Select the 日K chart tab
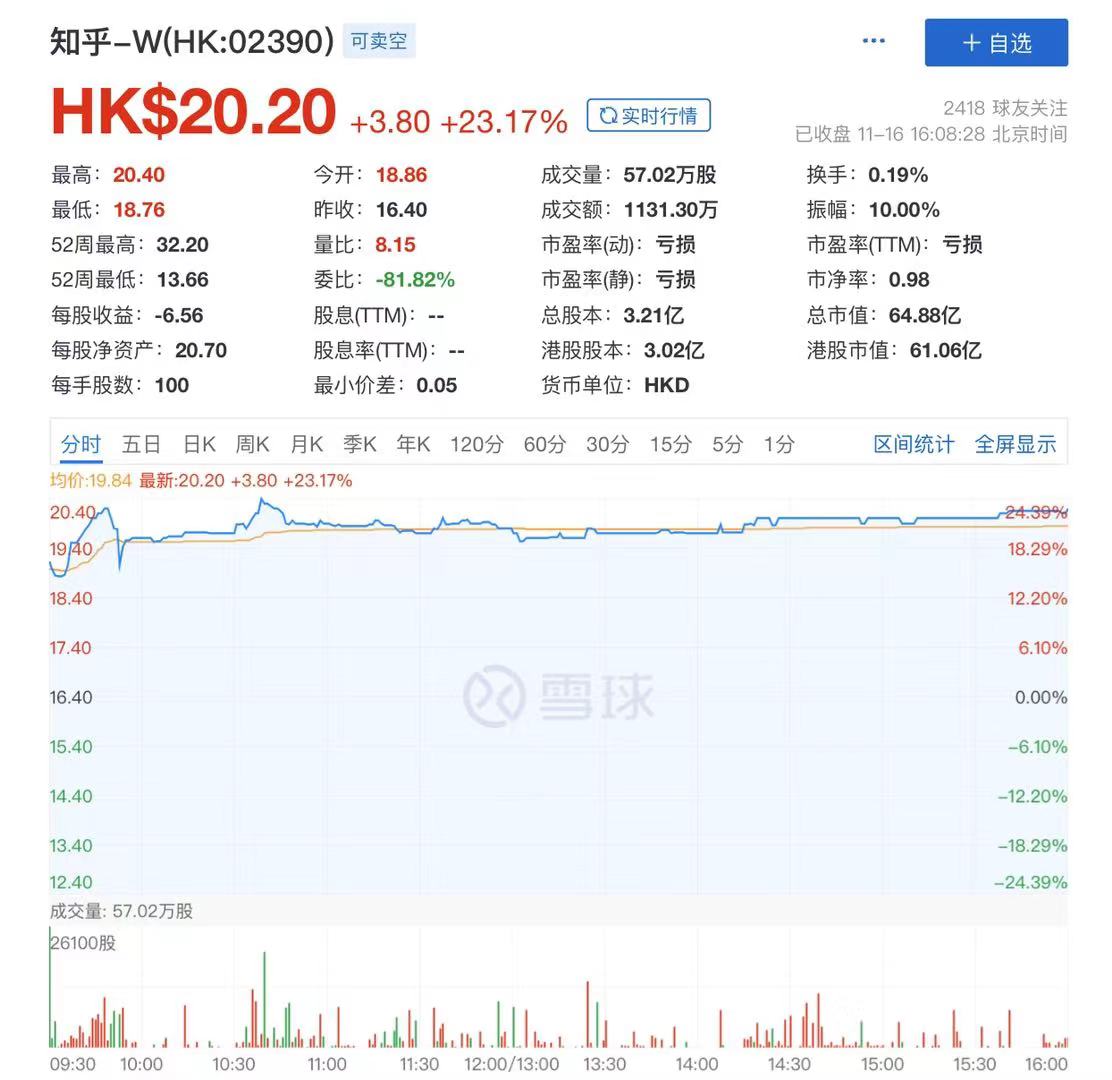1112x1080 pixels. [199, 444]
